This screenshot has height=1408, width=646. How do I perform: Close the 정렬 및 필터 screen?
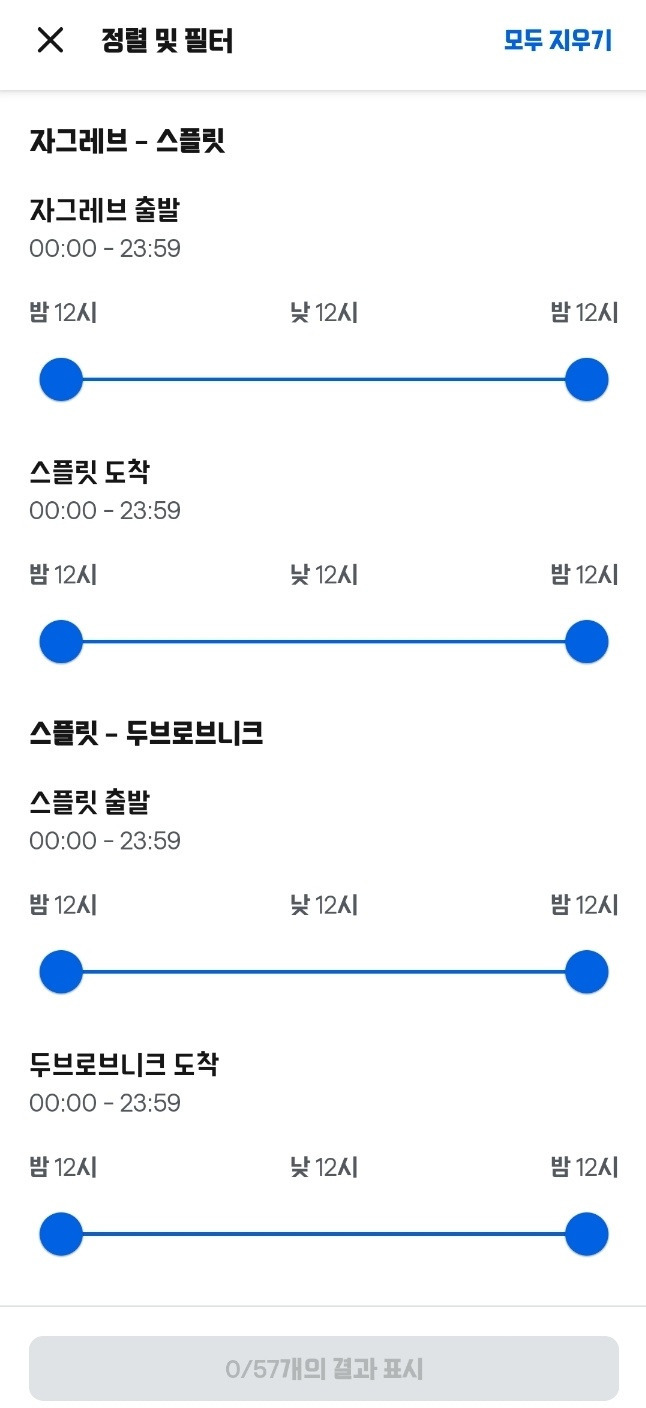click(x=50, y=41)
